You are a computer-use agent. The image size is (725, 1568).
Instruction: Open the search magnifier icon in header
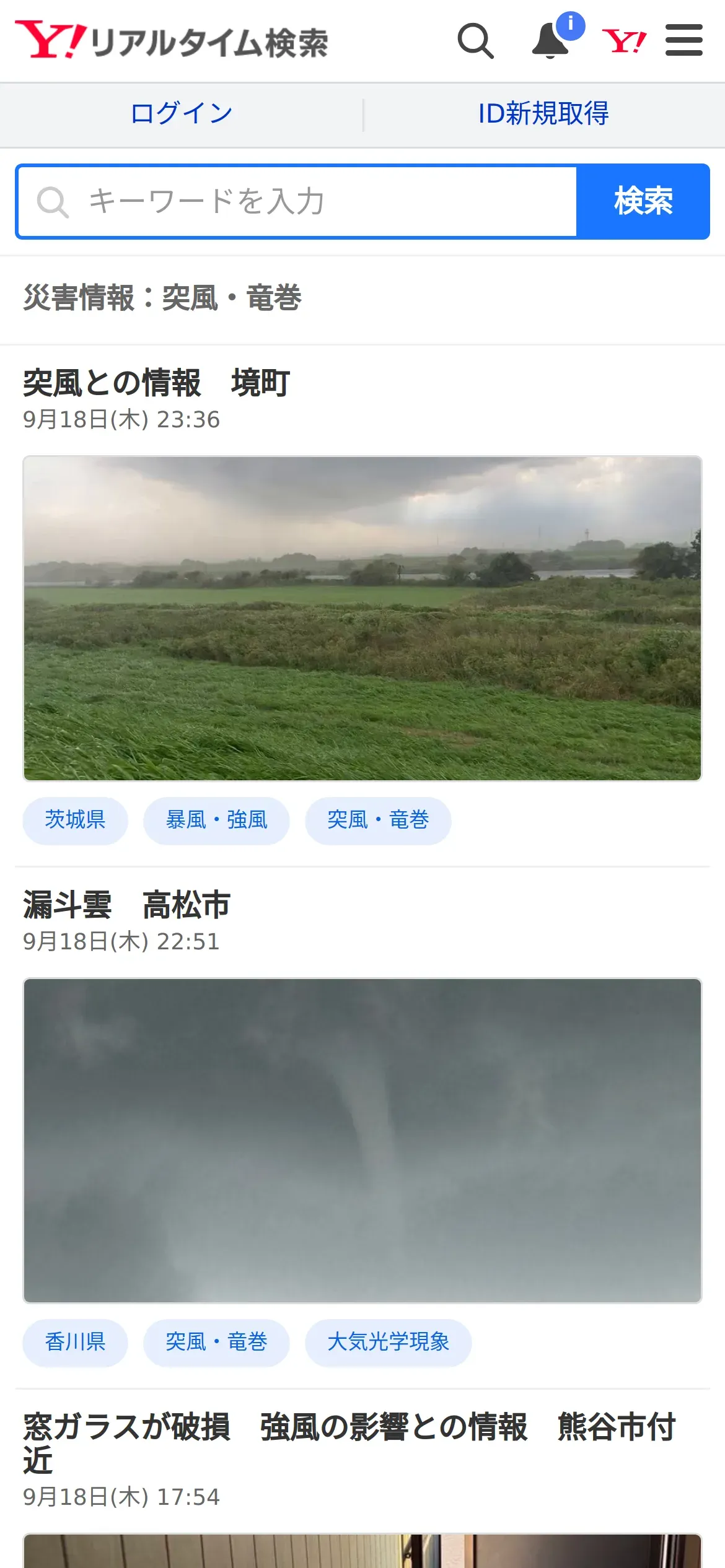coord(475,41)
